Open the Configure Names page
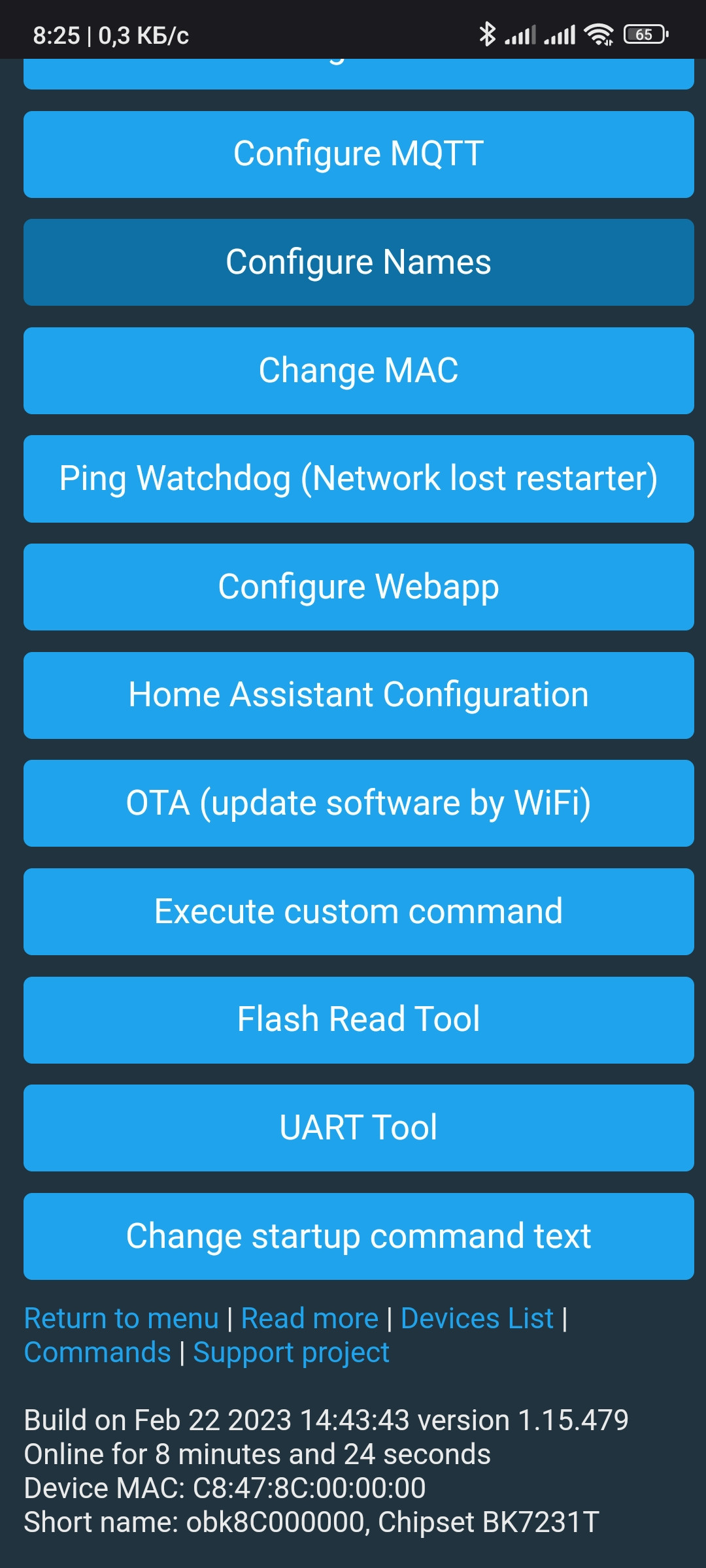The image size is (706, 1568). 358,262
